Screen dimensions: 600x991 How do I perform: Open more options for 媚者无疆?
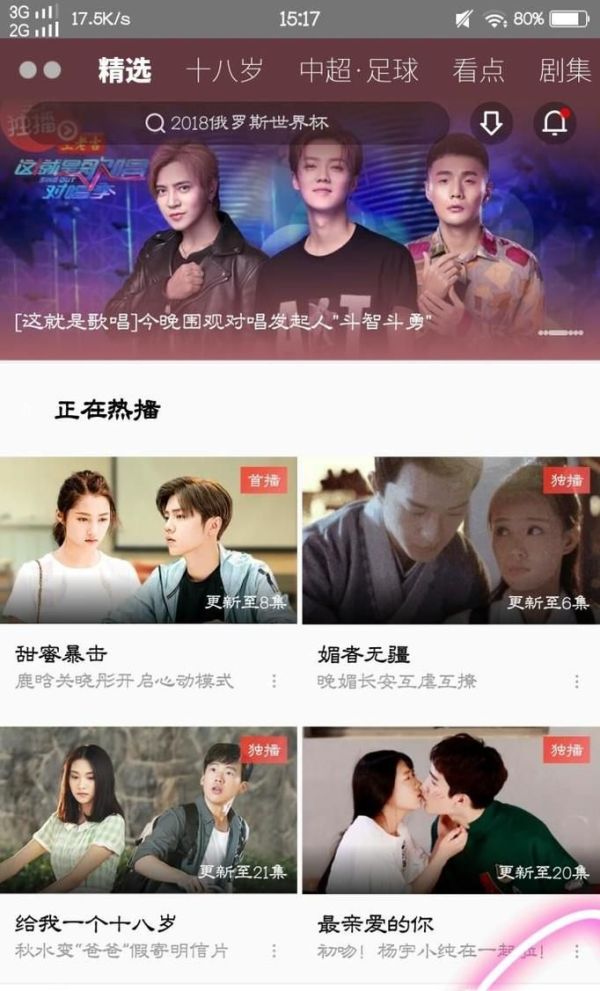(x=577, y=681)
